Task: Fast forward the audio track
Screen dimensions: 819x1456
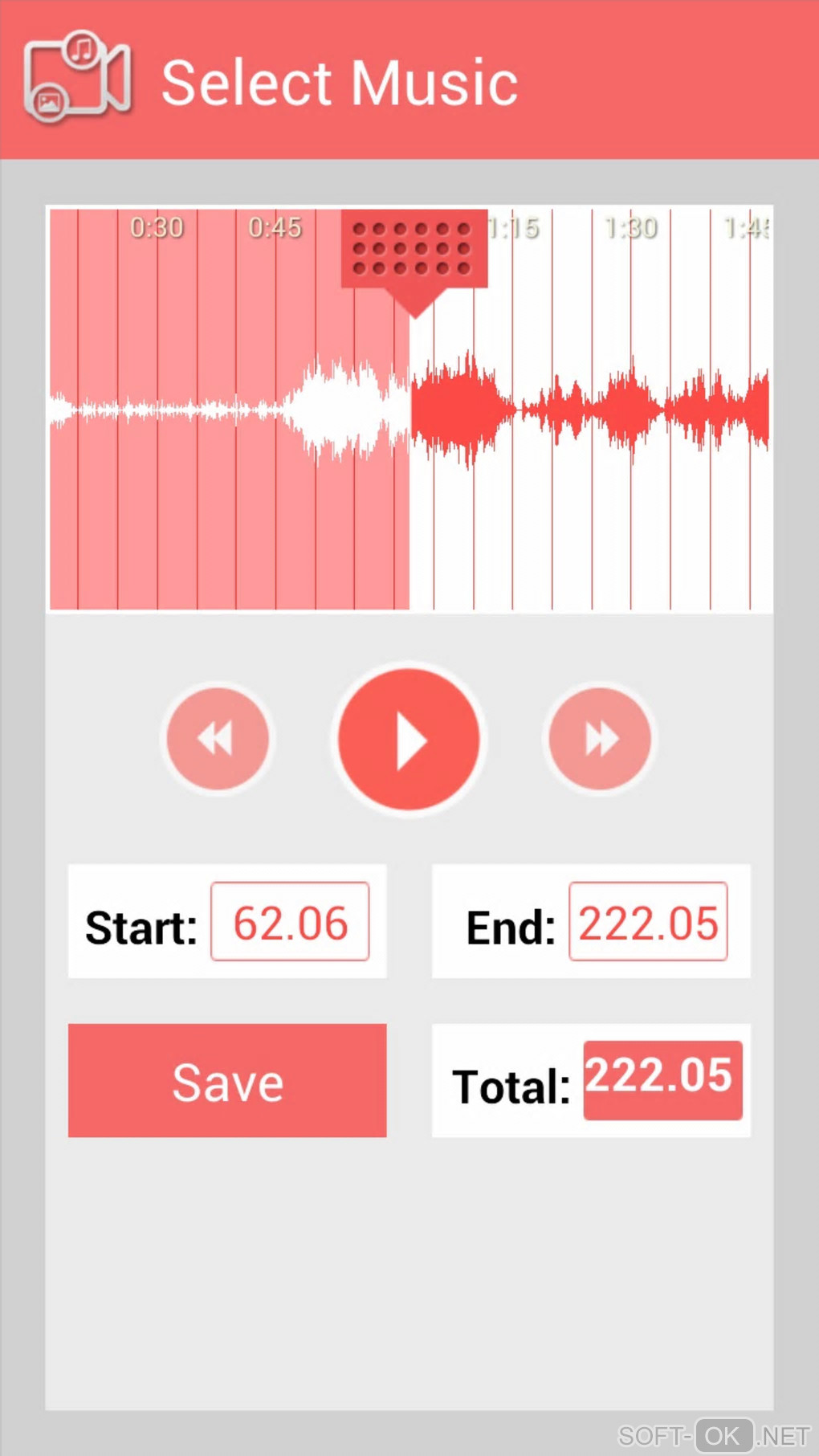Action: (x=600, y=739)
